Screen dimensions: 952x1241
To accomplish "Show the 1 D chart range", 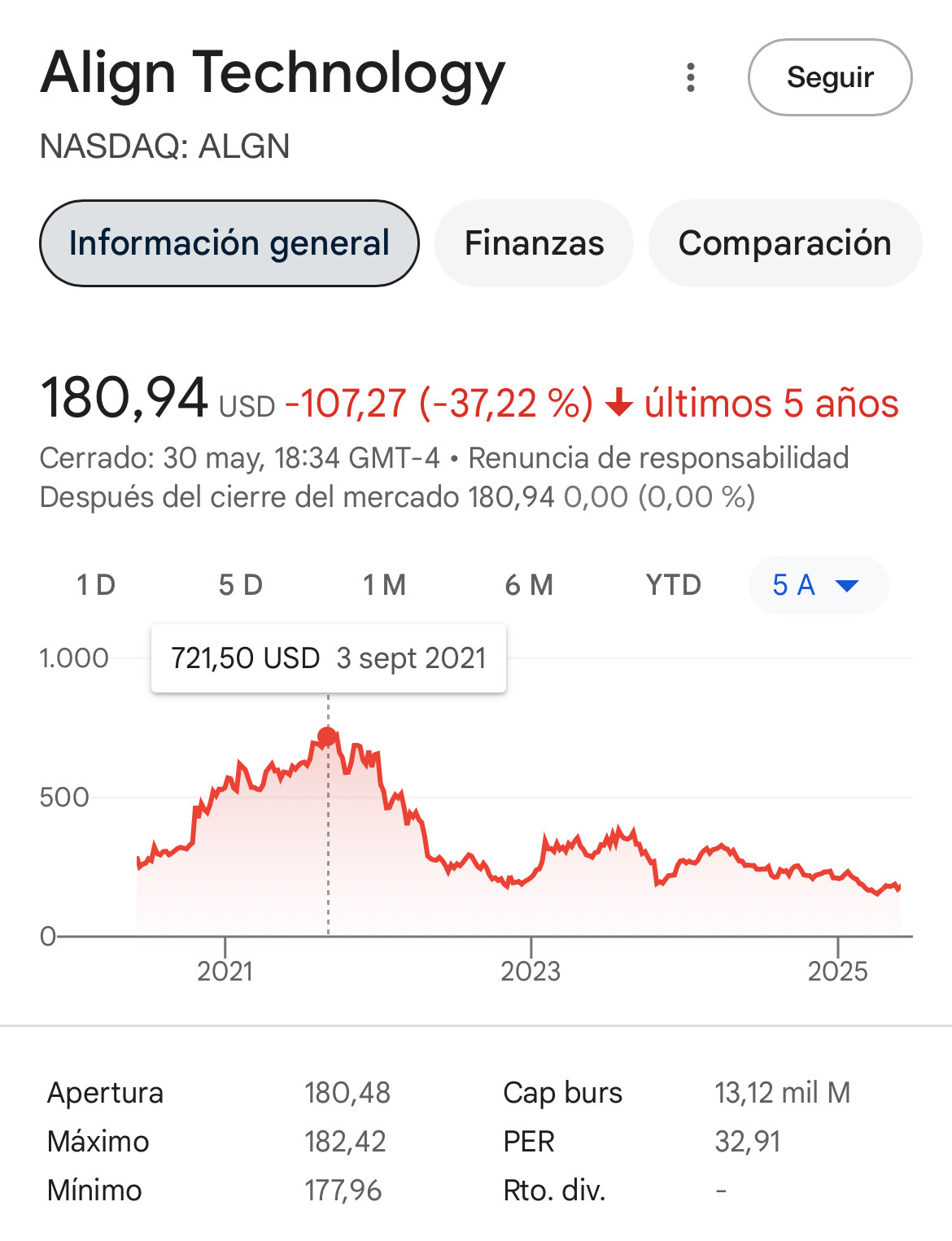I will [x=96, y=585].
